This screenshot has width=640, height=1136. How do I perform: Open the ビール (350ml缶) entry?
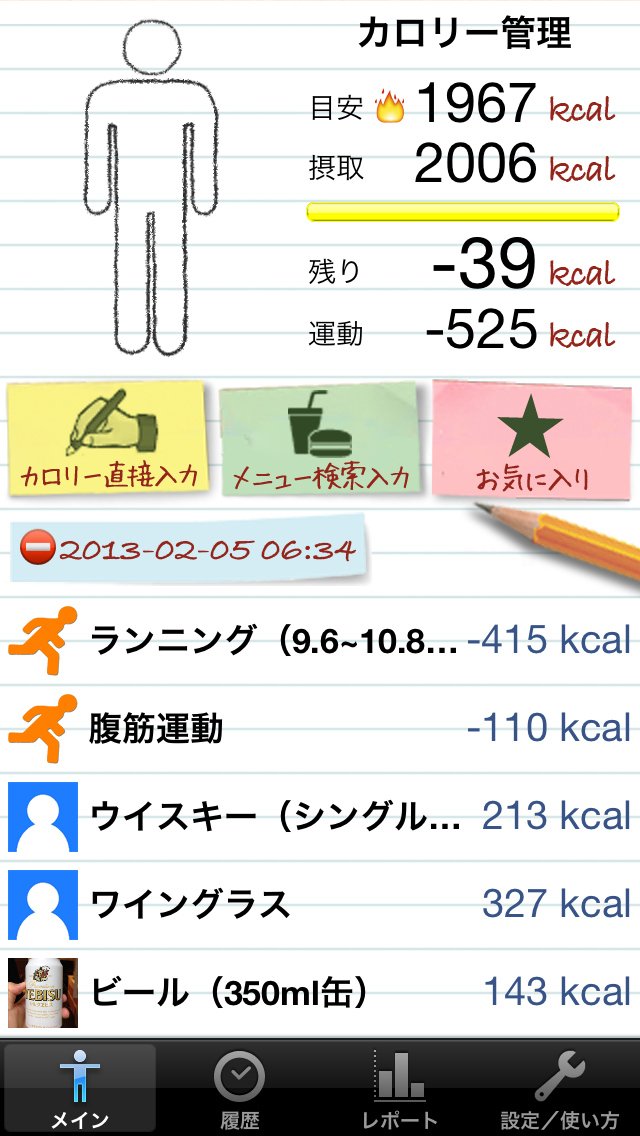tap(320, 992)
